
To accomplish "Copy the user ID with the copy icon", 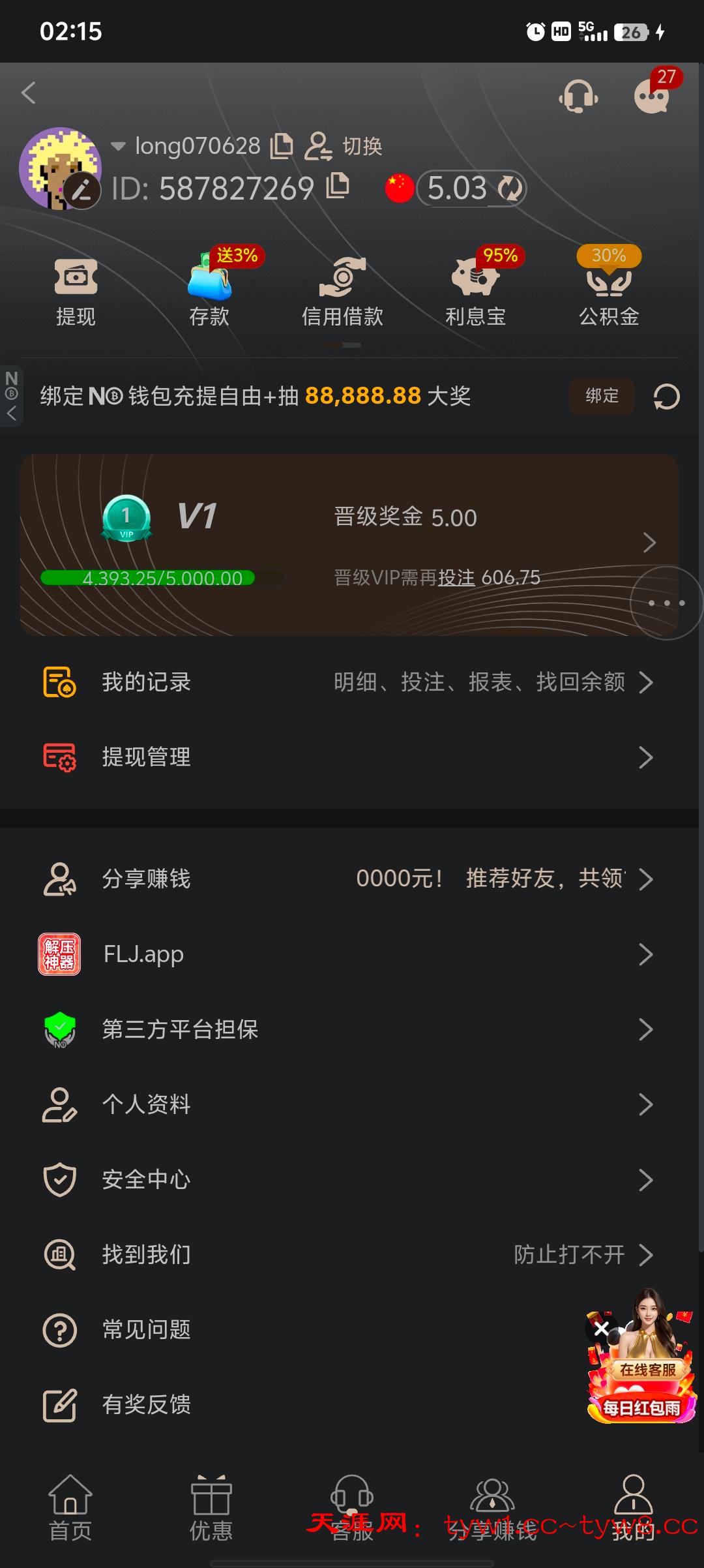I will [337, 187].
